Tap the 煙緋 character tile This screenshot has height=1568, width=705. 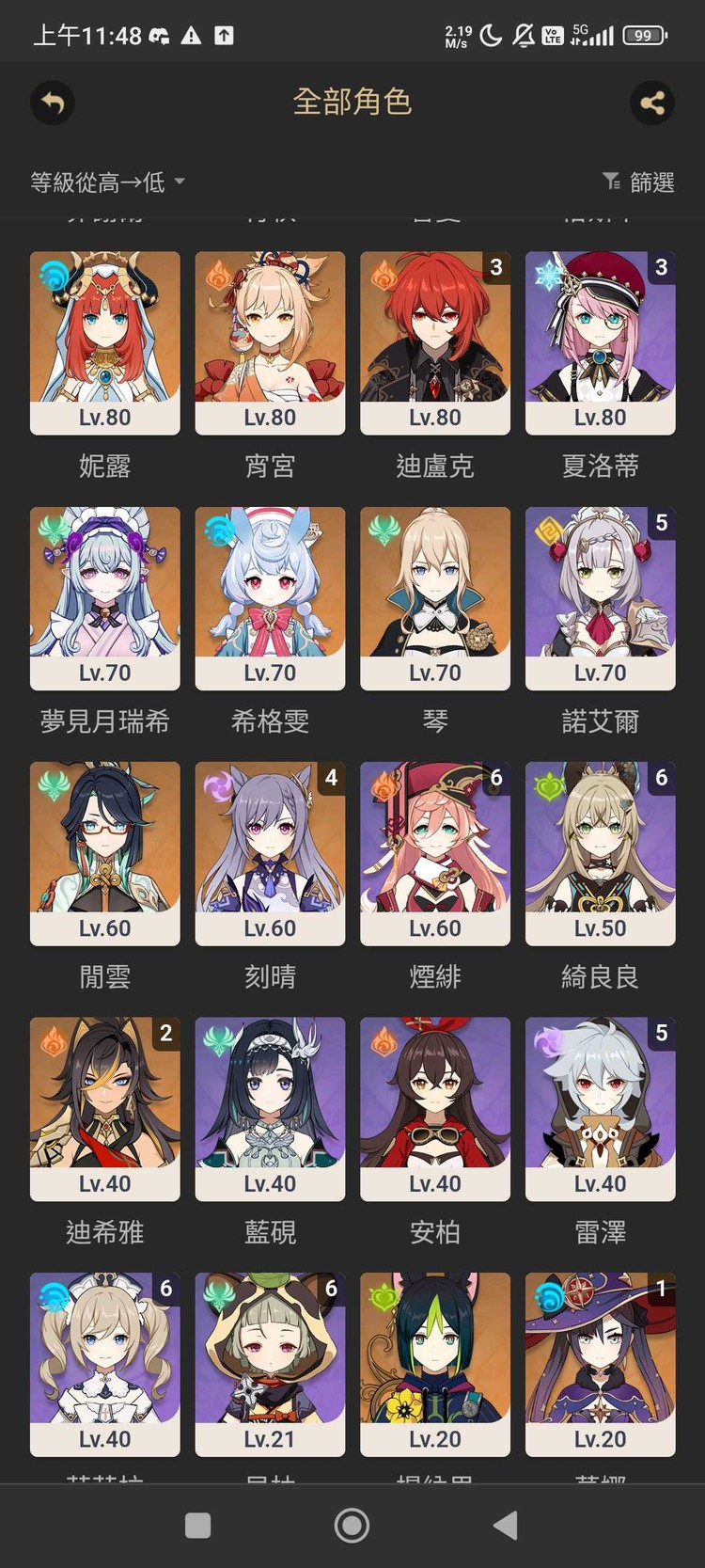point(435,853)
